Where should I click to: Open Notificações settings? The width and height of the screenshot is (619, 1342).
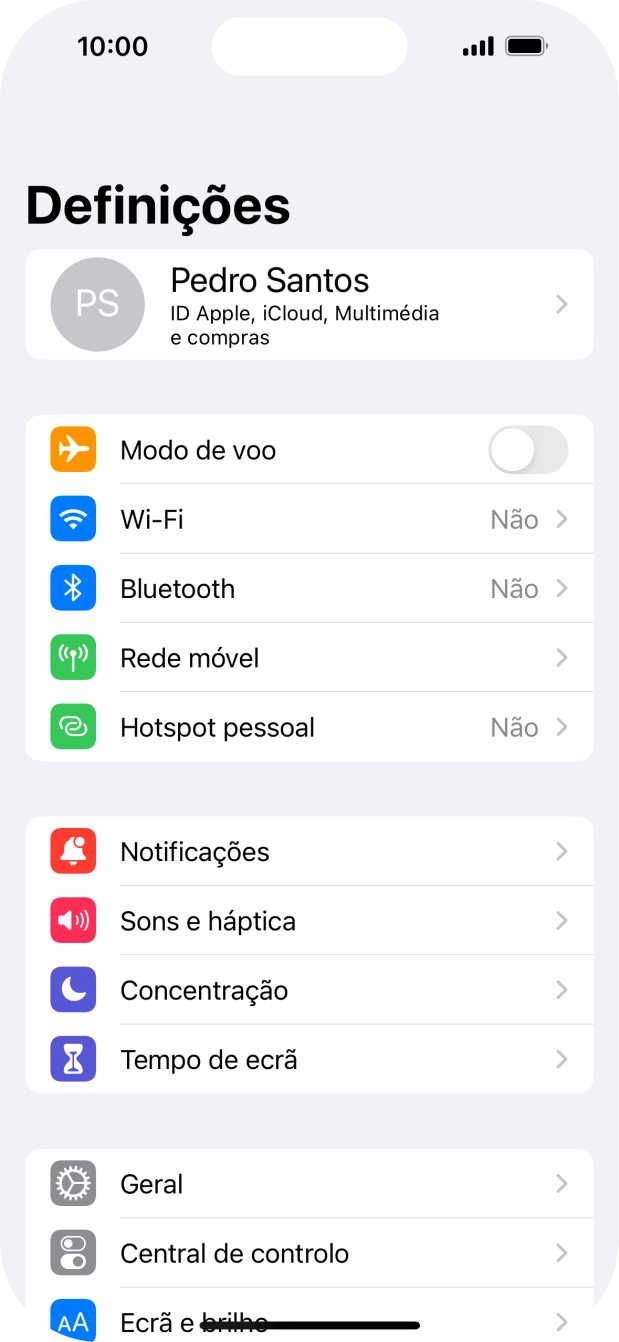click(x=309, y=851)
